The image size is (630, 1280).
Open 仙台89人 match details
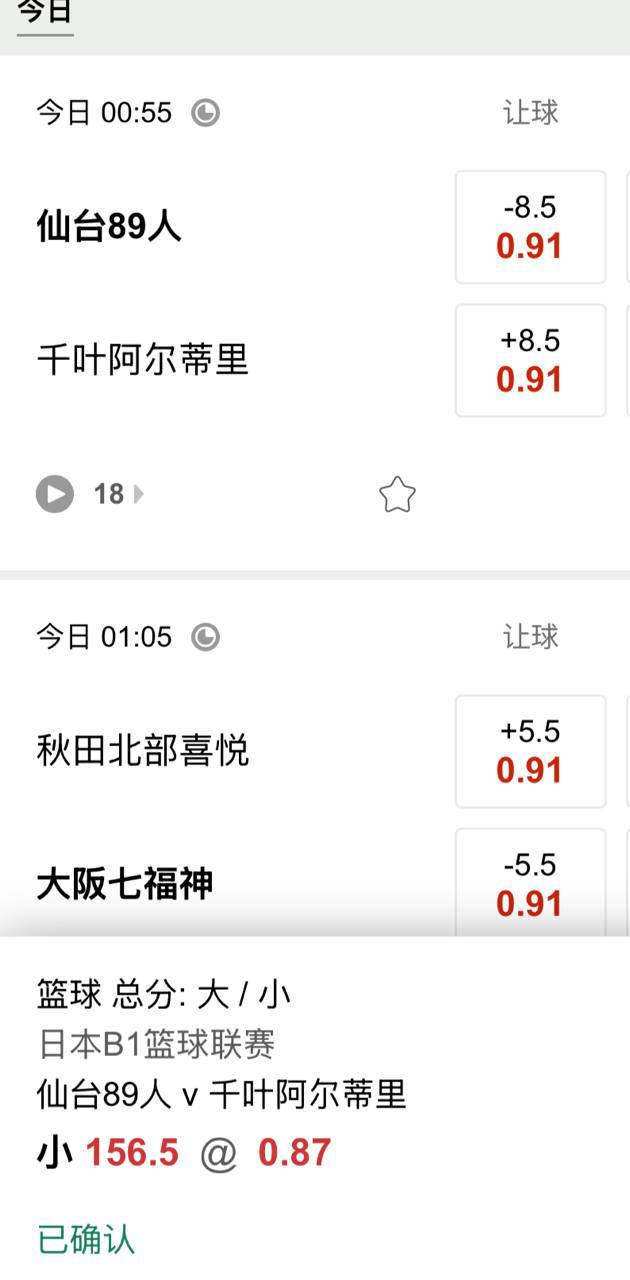(x=109, y=227)
